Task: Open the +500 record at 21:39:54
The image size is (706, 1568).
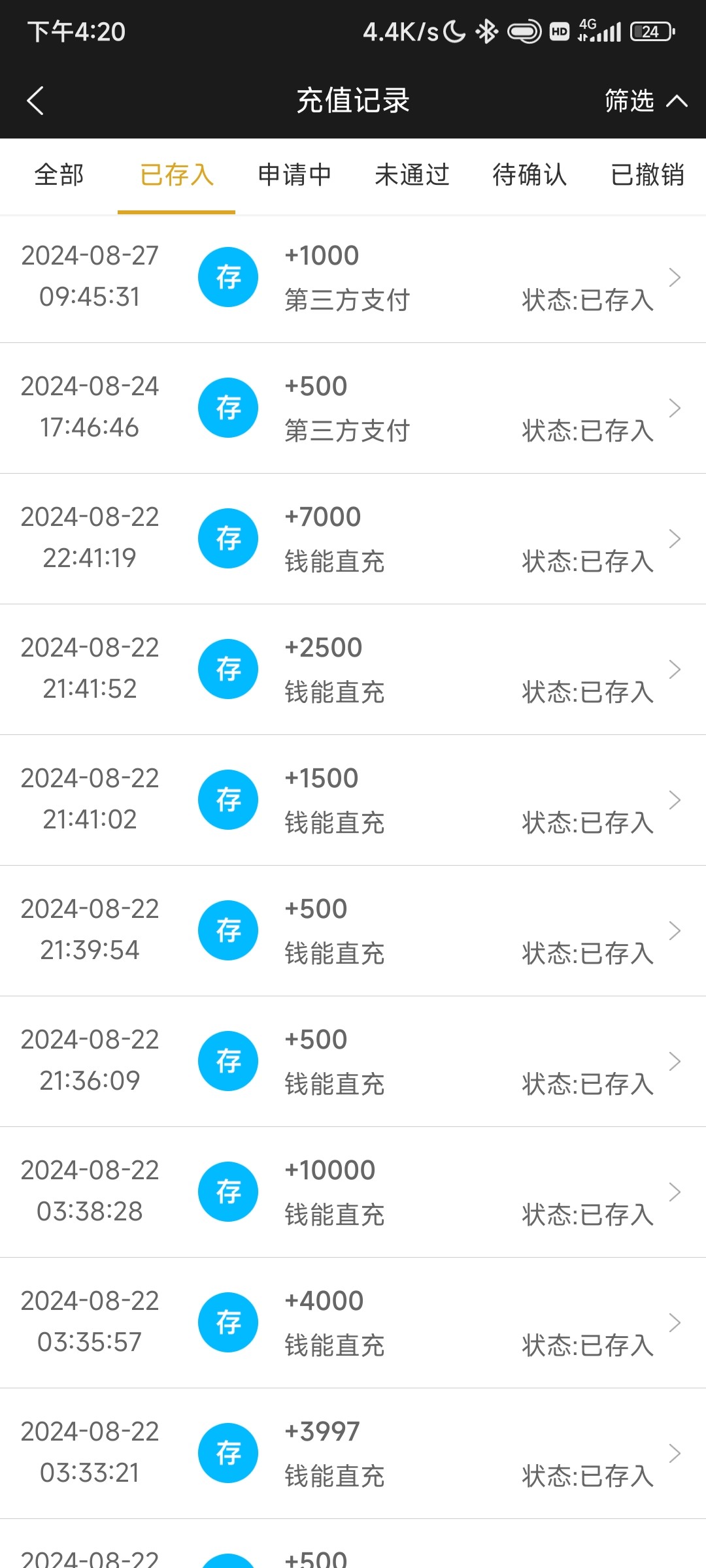Action: [353, 931]
